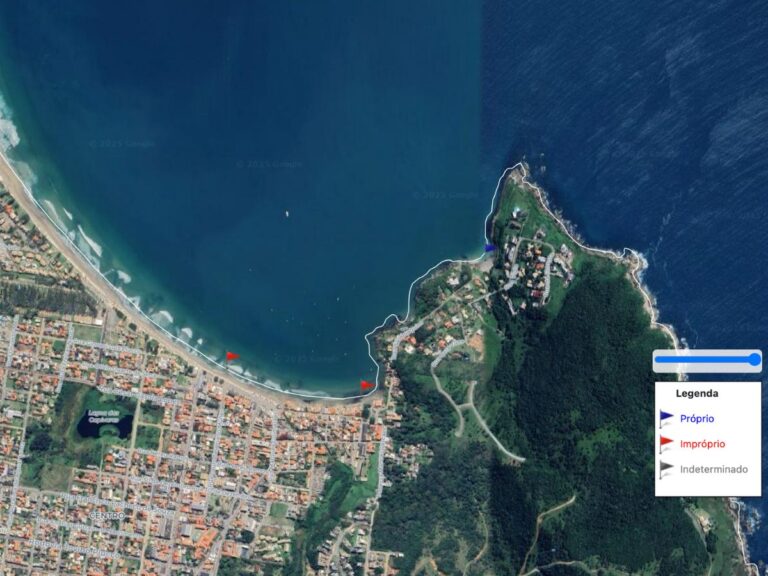Tap the red flag on the sandy beach
This screenshot has width=768, height=576.
pyautogui.click(x=232, y=356)
